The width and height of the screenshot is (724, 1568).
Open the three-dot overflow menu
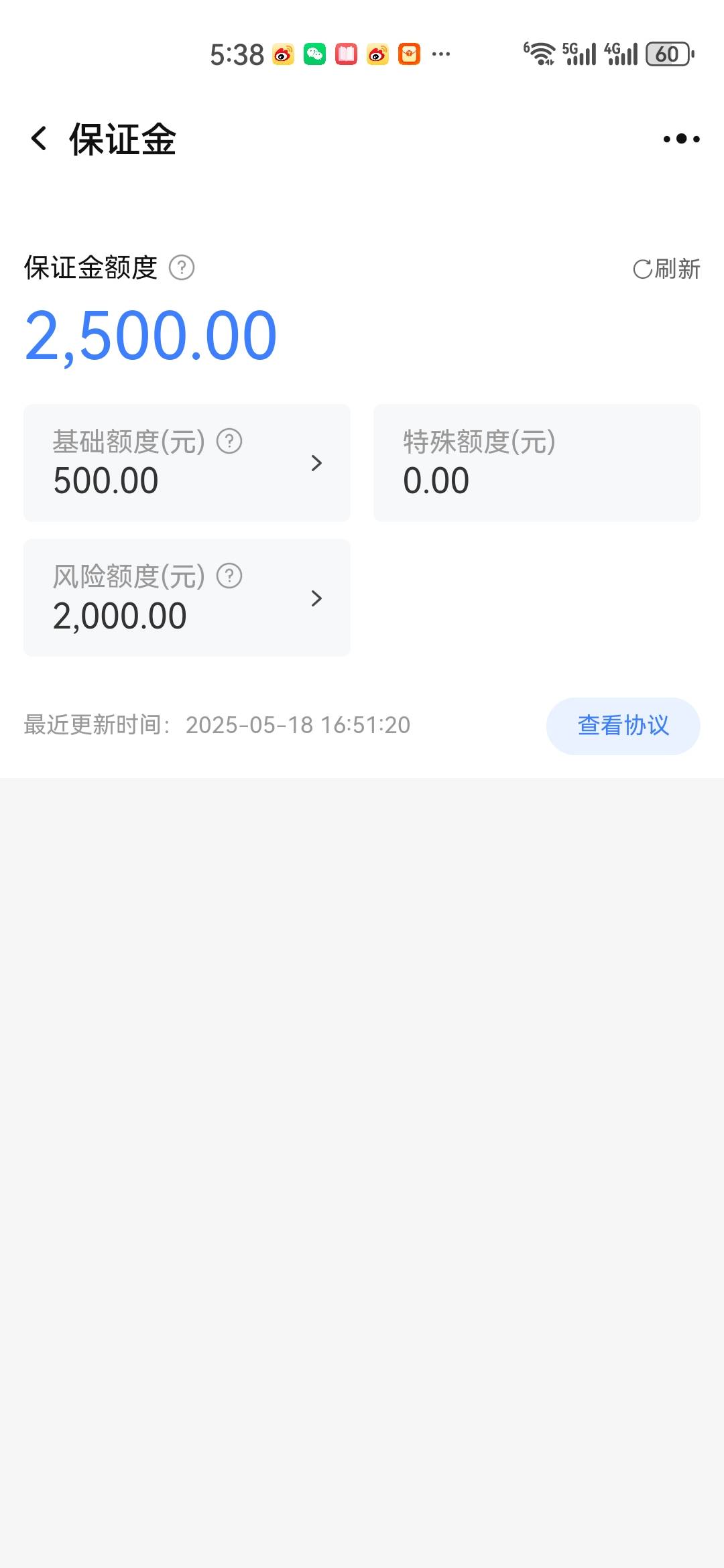tap(681, 139)
